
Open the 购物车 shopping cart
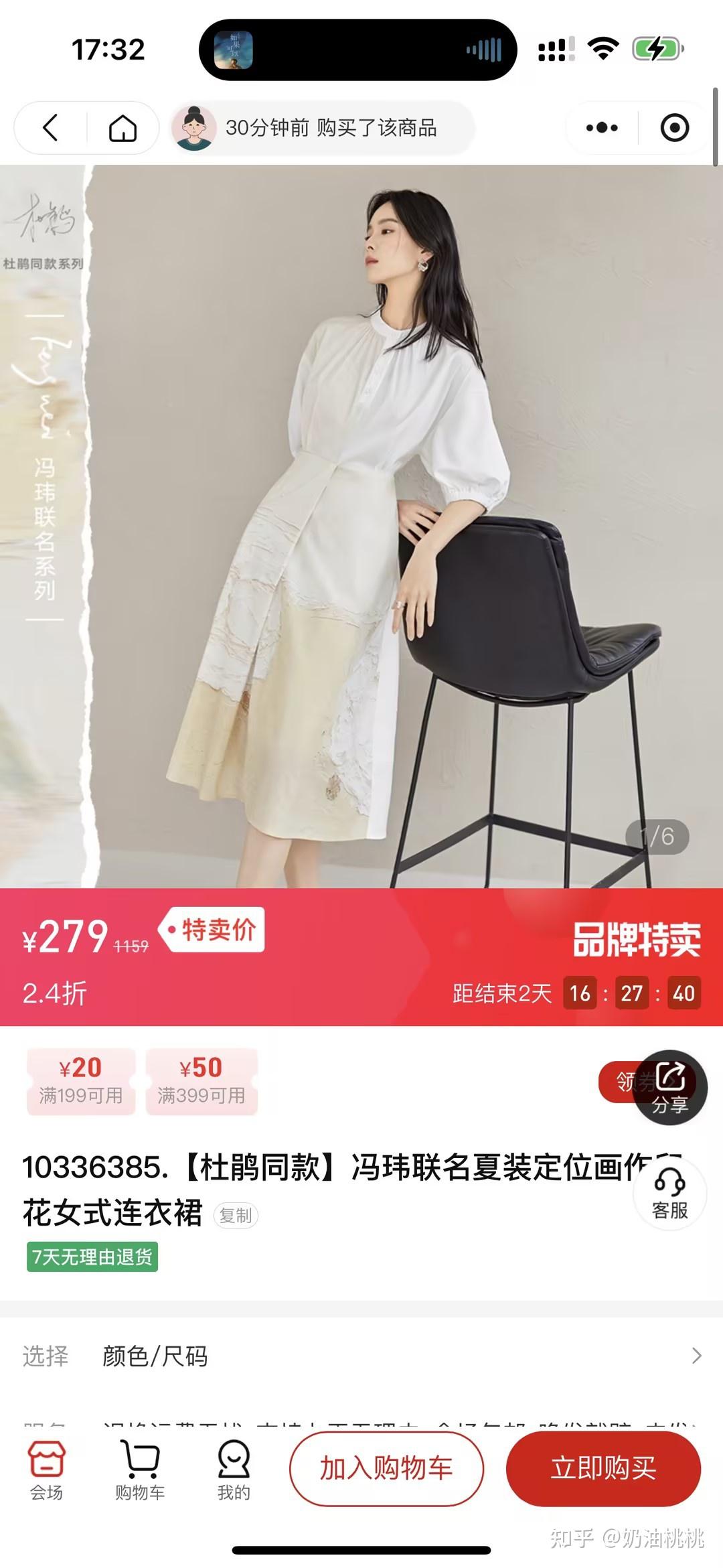coord(140,1470)
